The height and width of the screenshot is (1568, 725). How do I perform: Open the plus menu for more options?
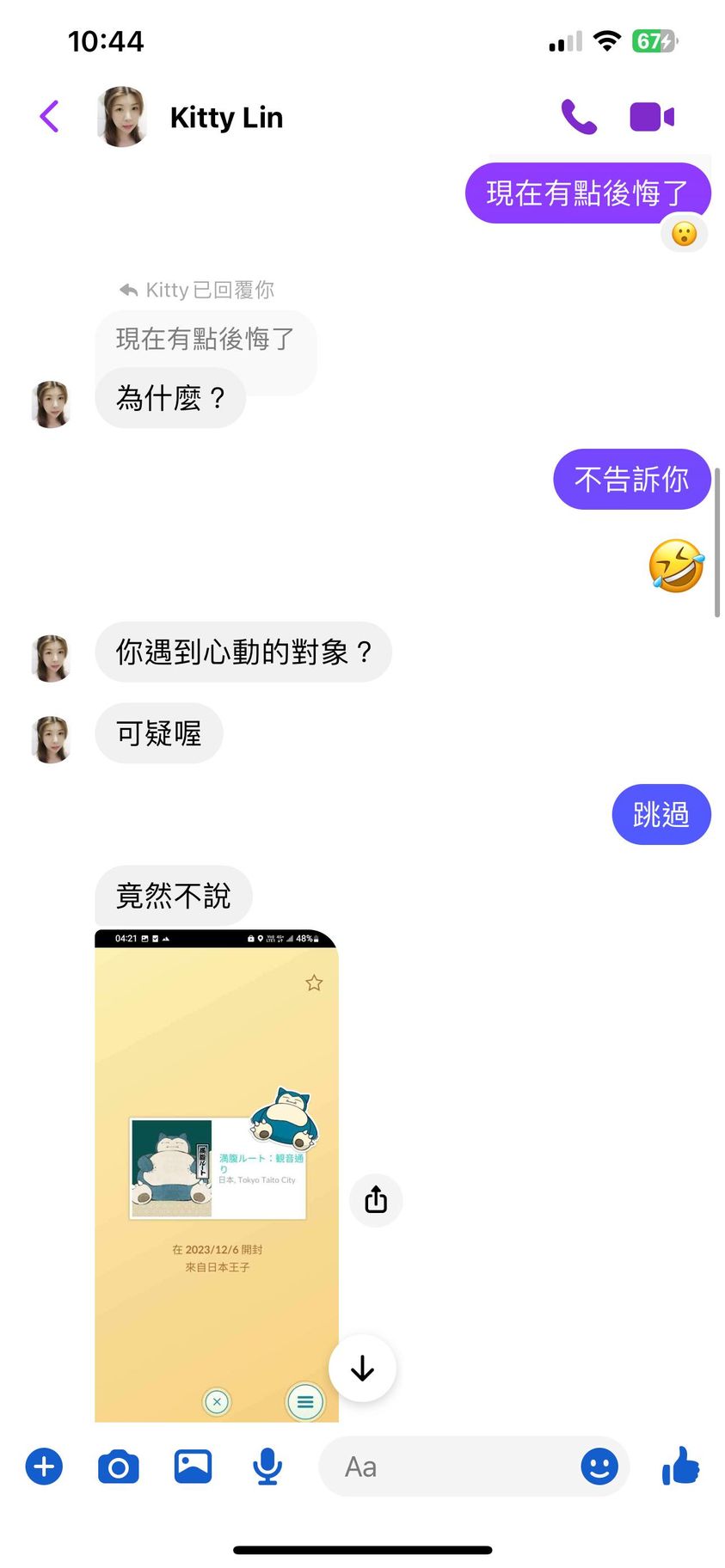[x=44, y=1466]
